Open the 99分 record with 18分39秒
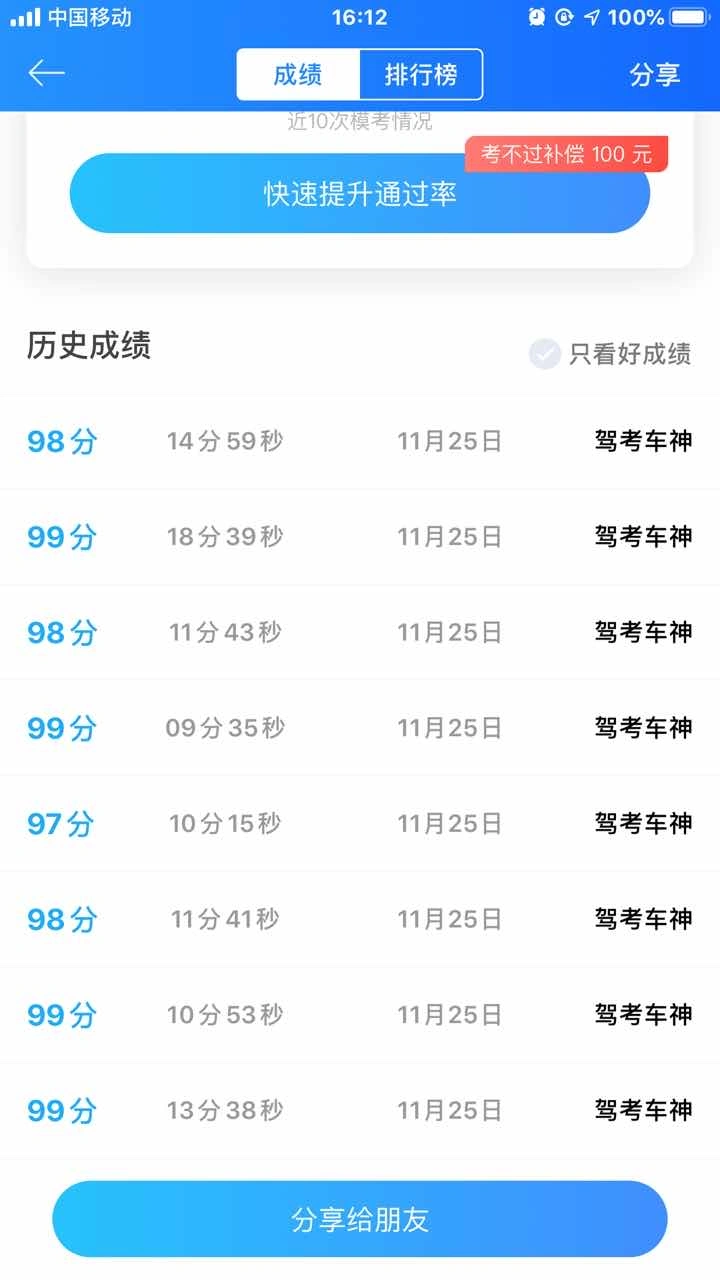The height and width of the screenshot is (1280, 720). pos(360,537)
